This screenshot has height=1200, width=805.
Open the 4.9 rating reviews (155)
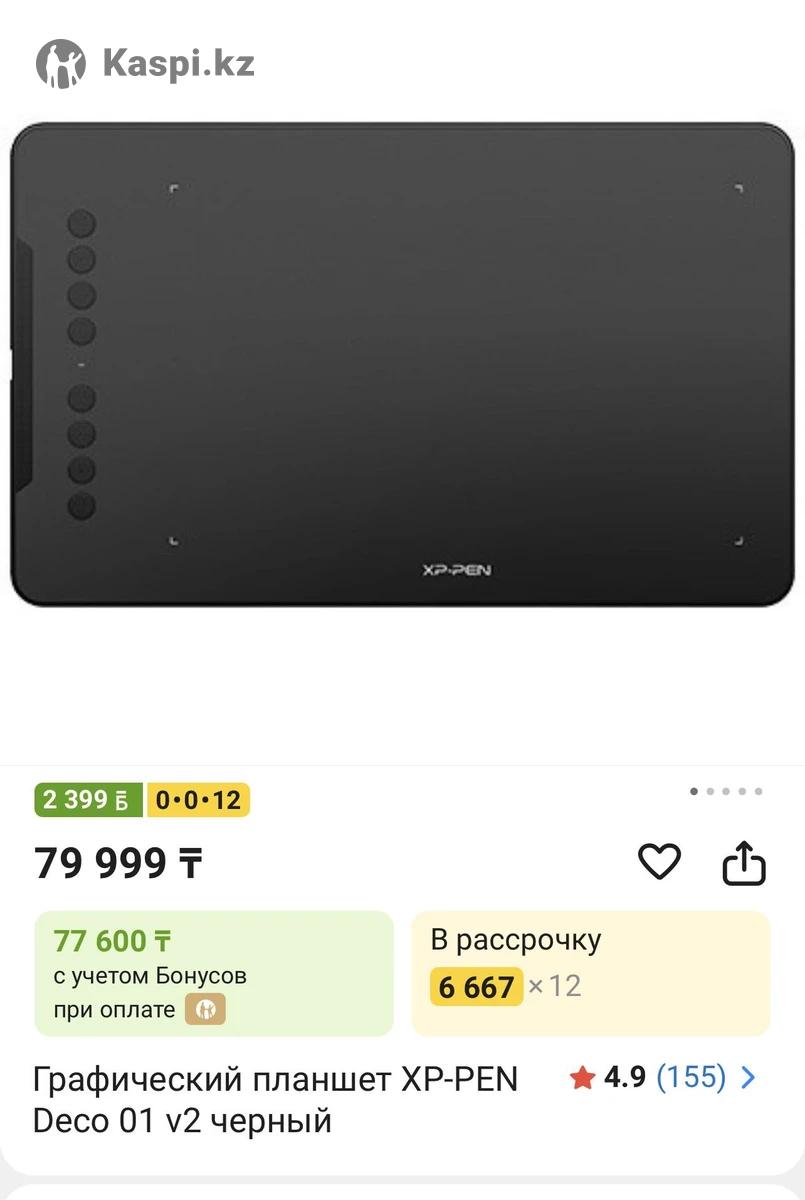point(664,1077)
